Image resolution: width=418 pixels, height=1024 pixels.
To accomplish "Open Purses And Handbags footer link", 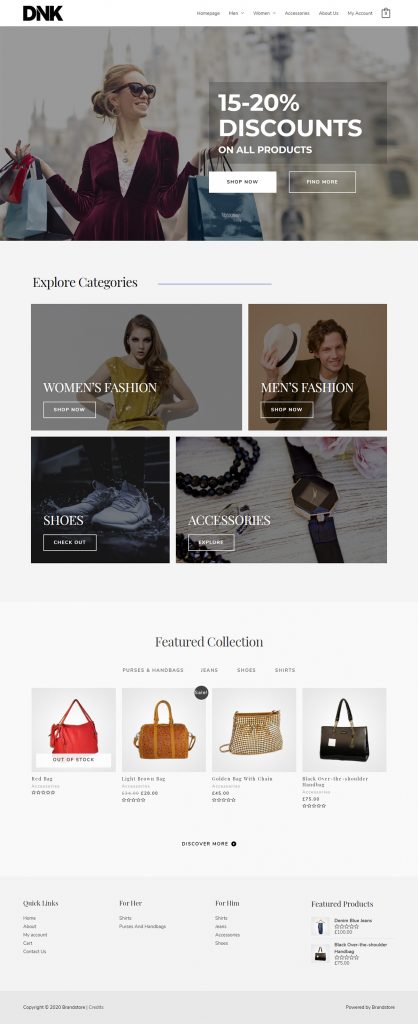I will [142, 926].
